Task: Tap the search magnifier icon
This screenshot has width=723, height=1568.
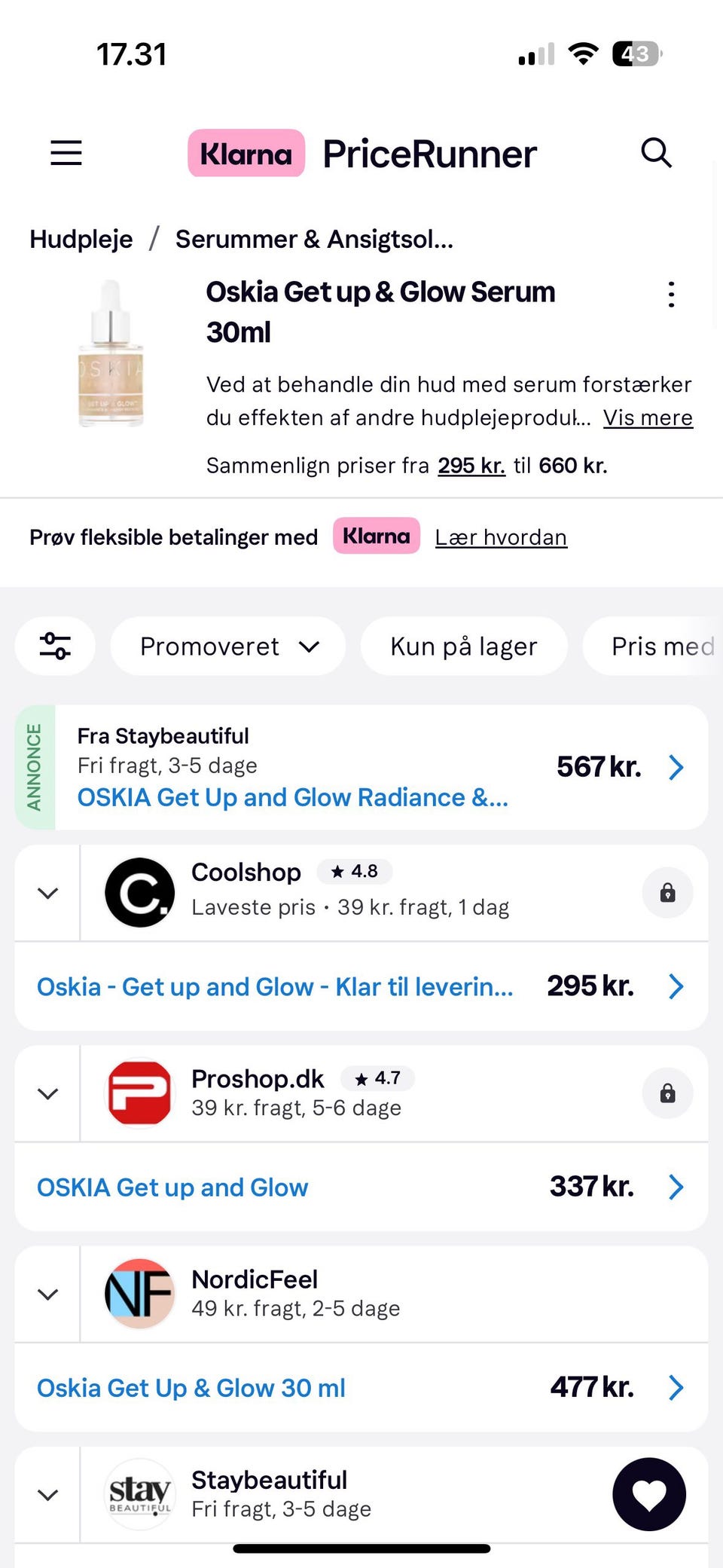Action: [656, 153]
